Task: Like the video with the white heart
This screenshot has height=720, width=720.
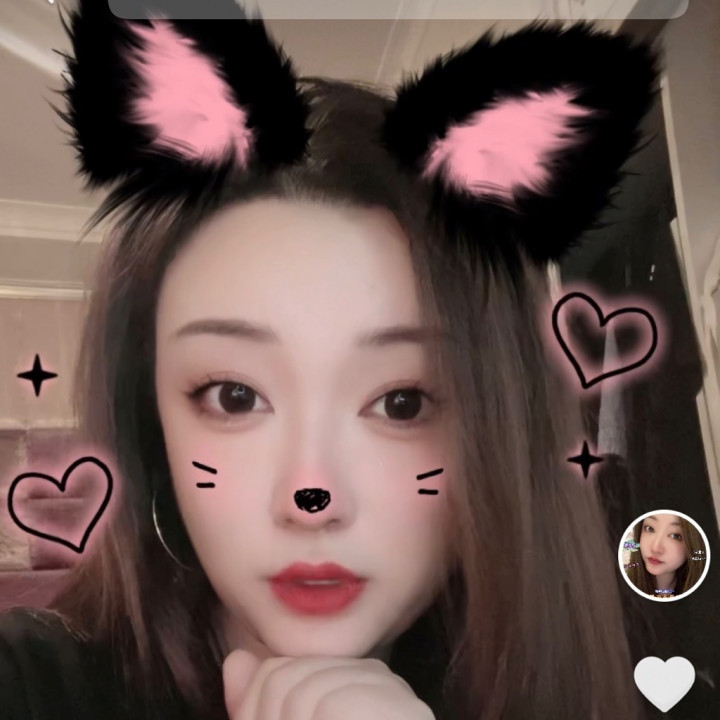Action: click(x=664, y=683)
